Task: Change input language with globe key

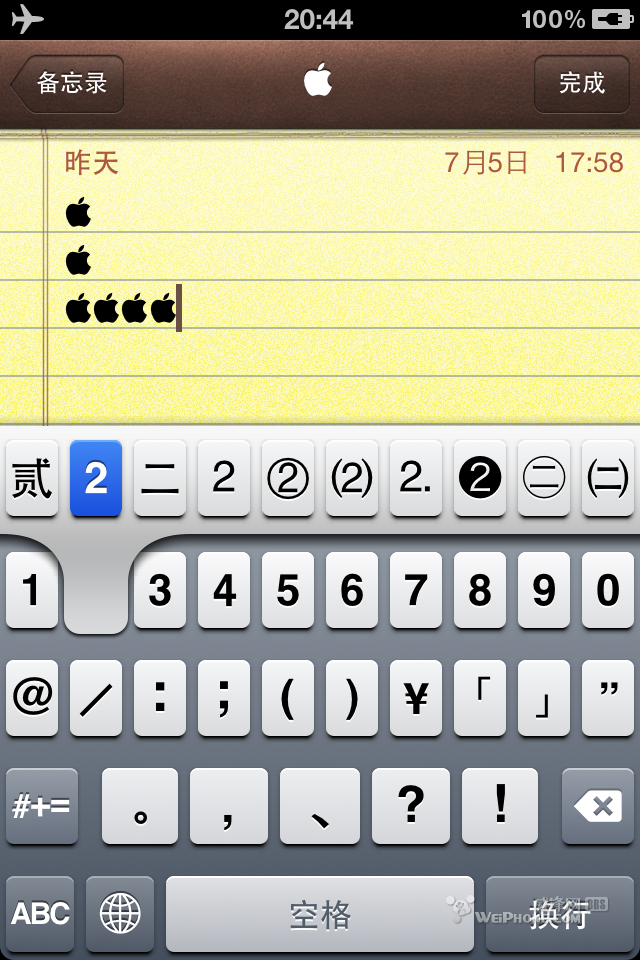Action: point(120,913)
